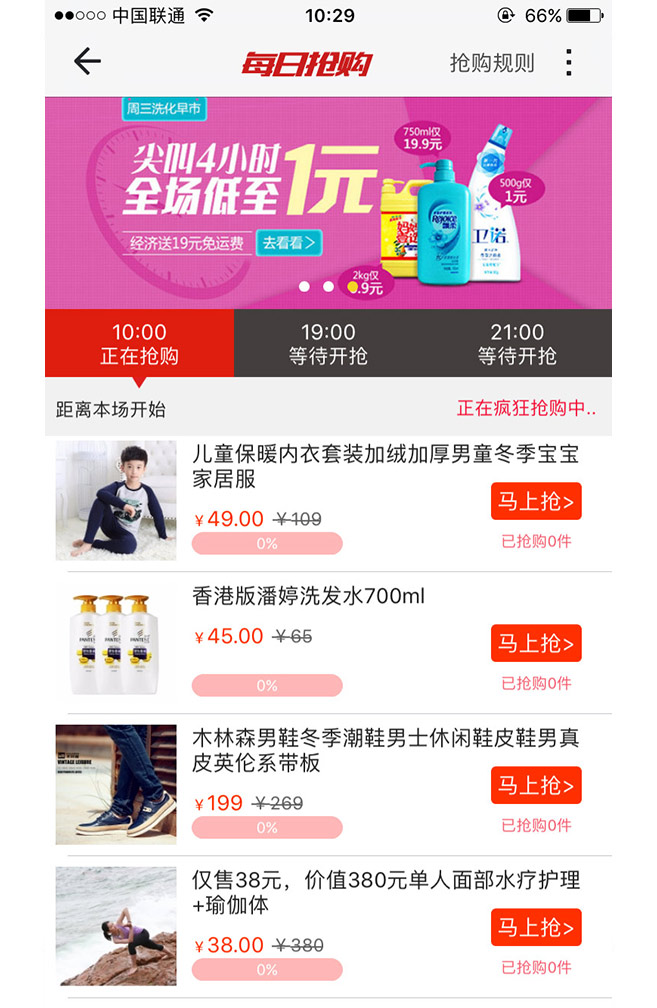Tap 马上抢 for 儿童保暖内衣套装
The height and width of the screenshot is (1008, 657).
pyautogui.click(x=536, y=501)
